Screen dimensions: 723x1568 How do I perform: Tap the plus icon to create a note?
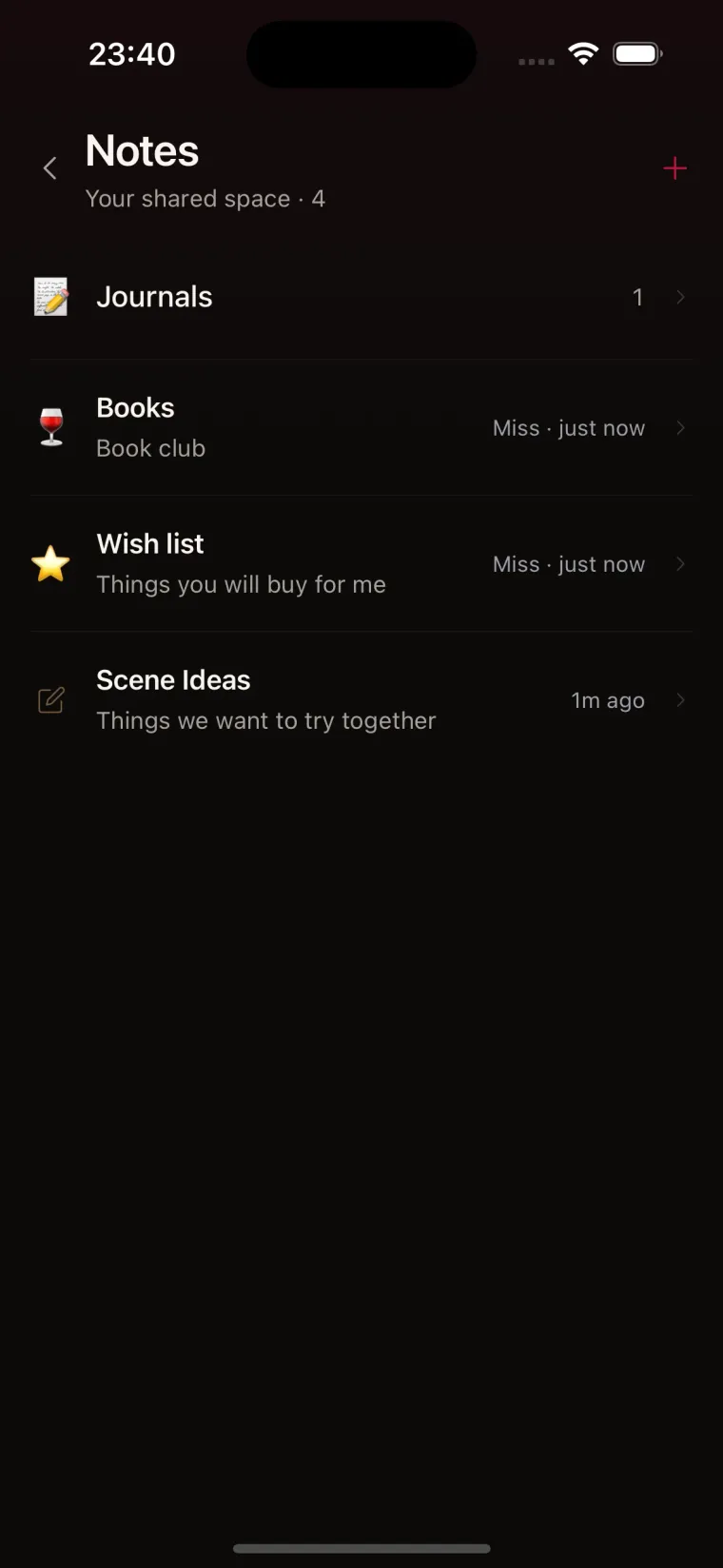click(674, 167)
